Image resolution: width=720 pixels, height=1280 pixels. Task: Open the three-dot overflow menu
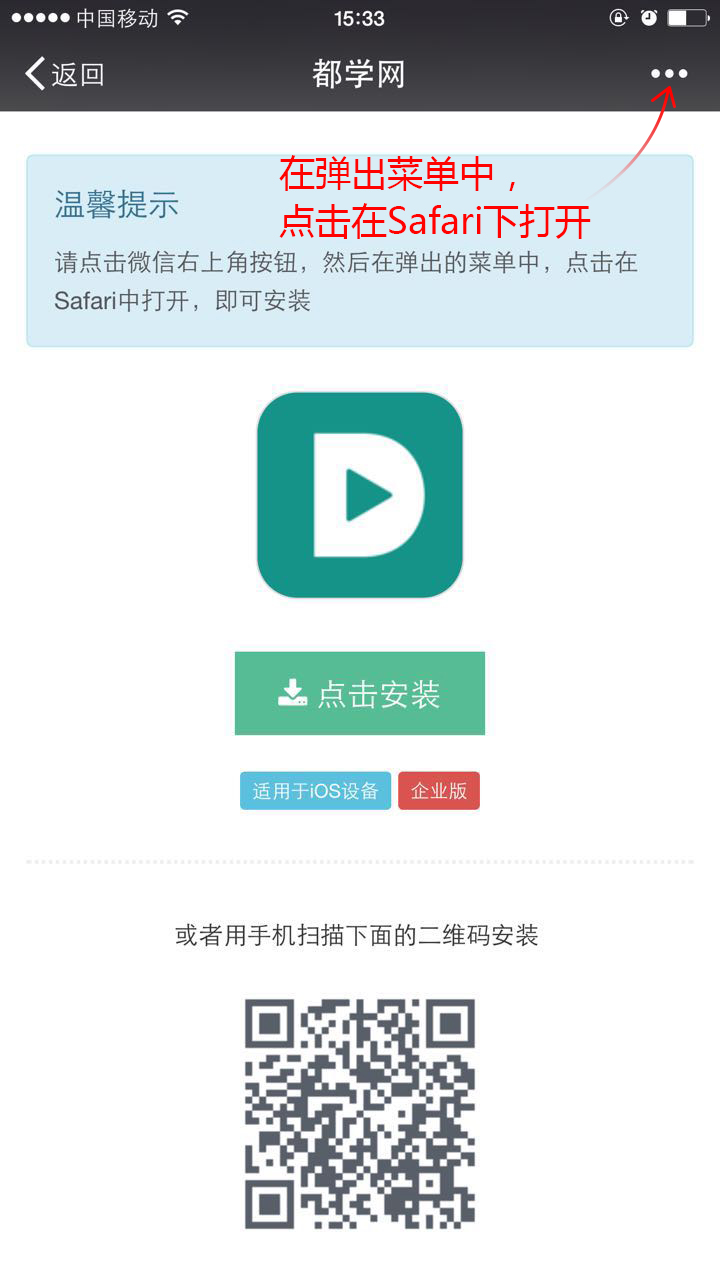point(669,74)
